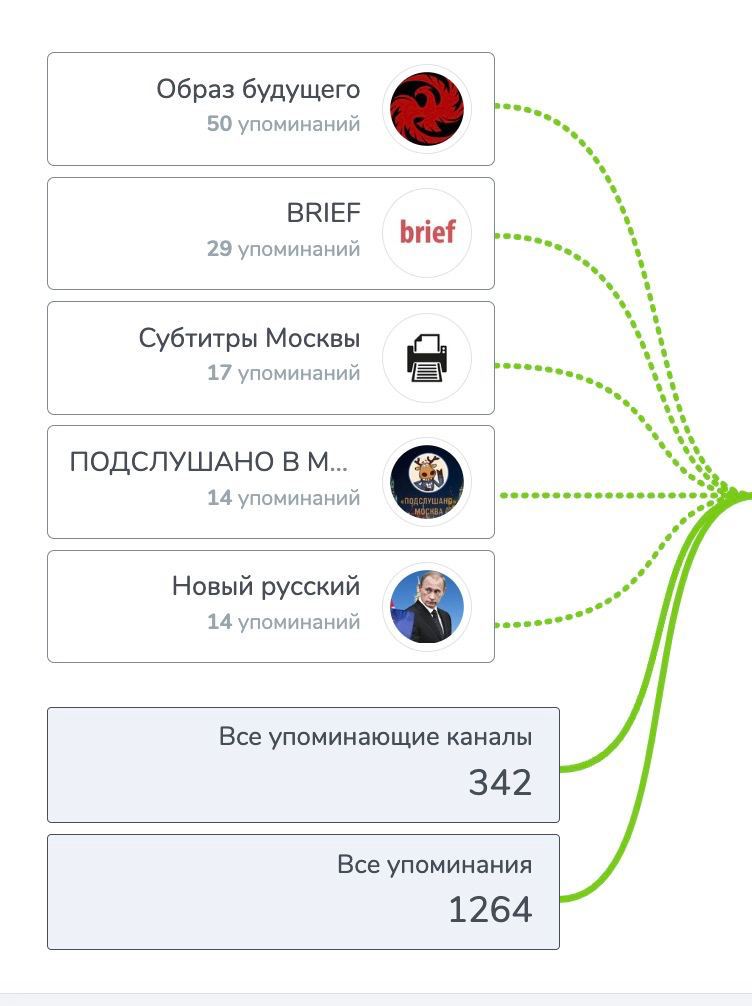
Task: Open the Все упоминания box
Action: 303,892
